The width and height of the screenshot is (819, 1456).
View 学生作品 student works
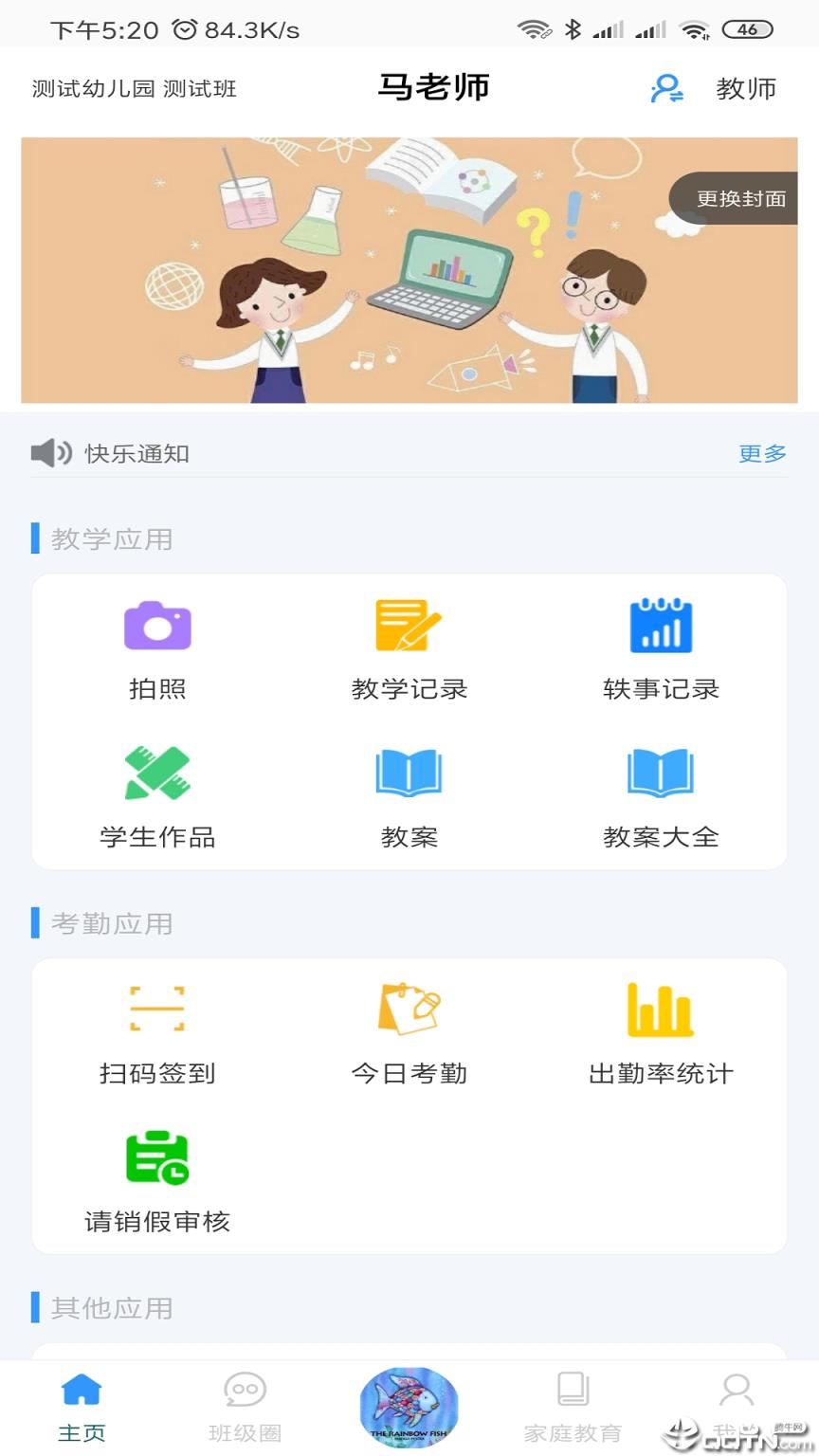(157, 792)
